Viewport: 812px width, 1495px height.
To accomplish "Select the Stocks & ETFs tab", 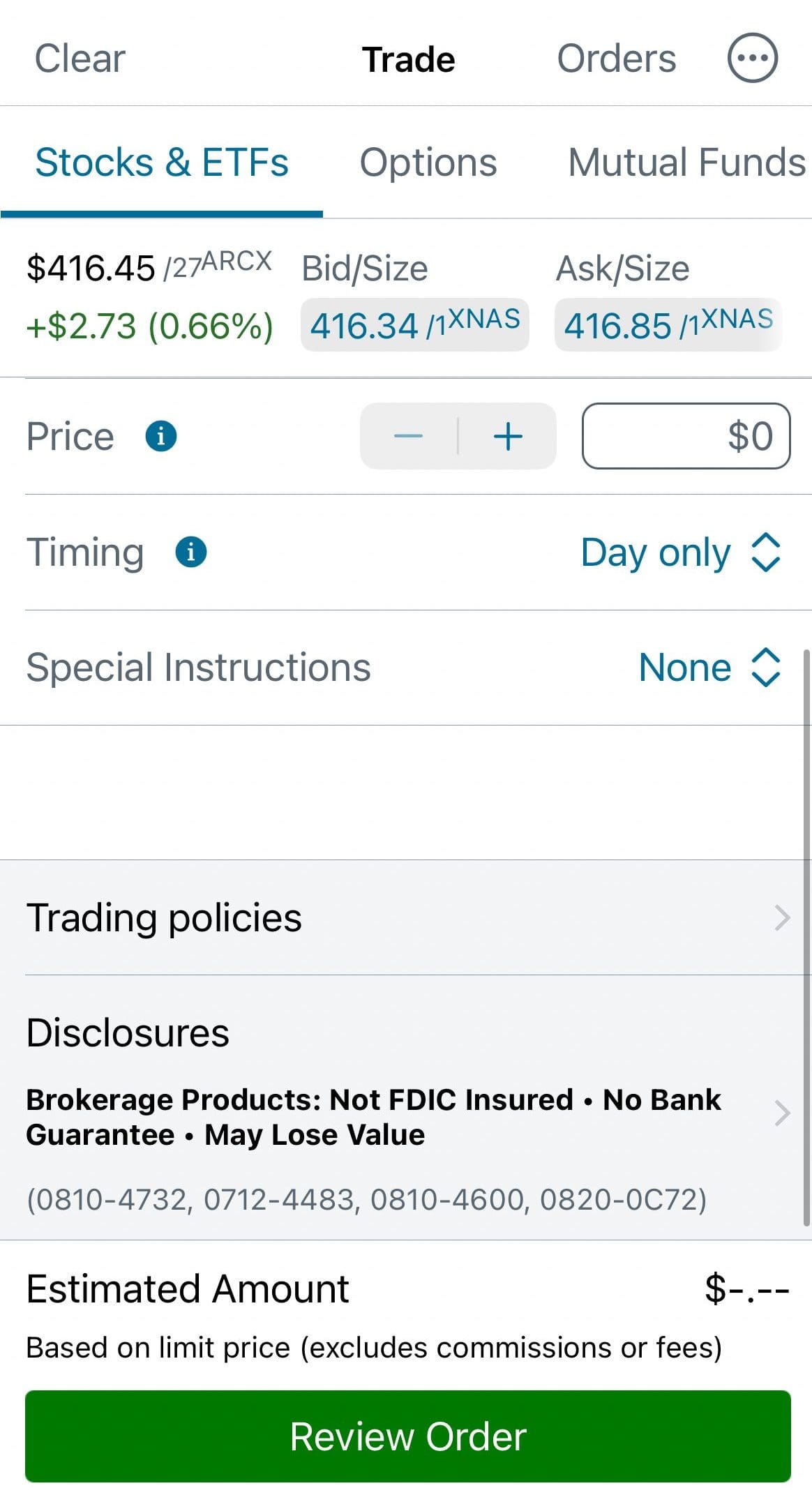I will coord(163,163).
